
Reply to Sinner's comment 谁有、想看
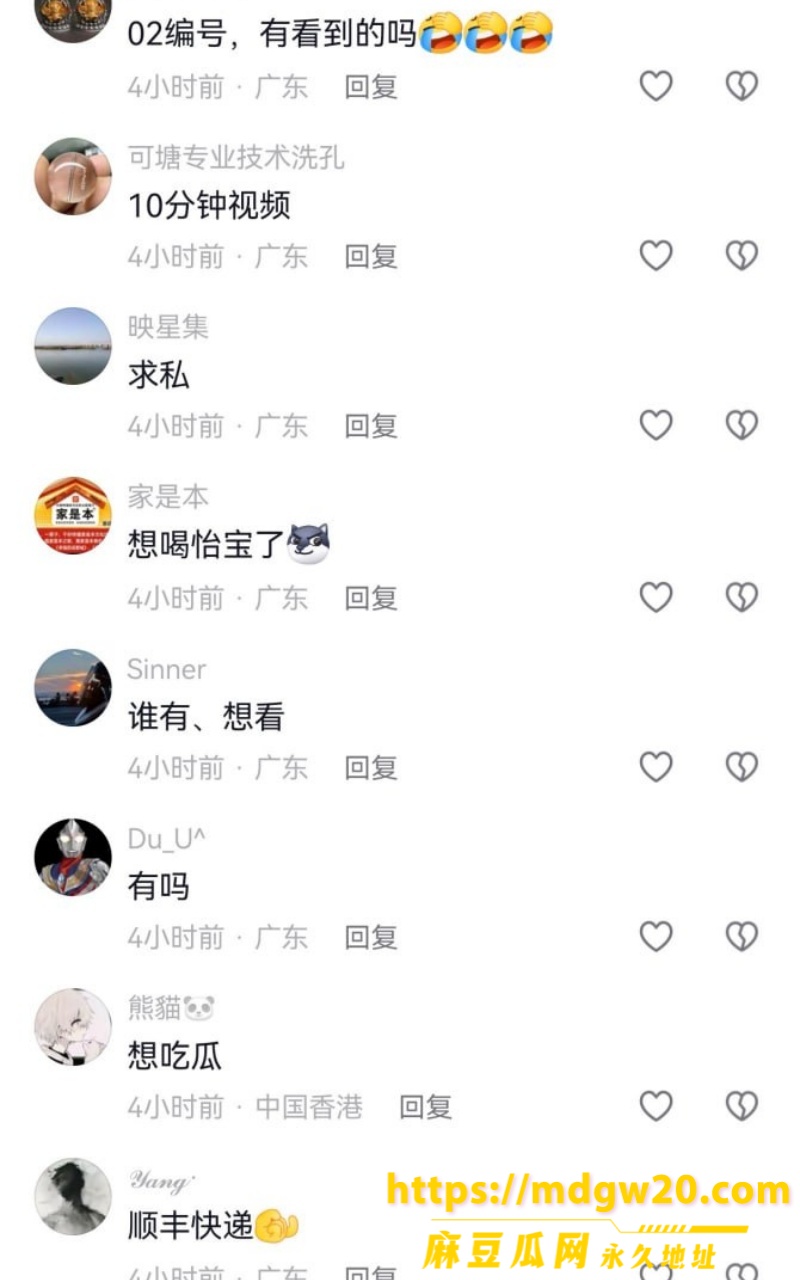pos(371,768)
